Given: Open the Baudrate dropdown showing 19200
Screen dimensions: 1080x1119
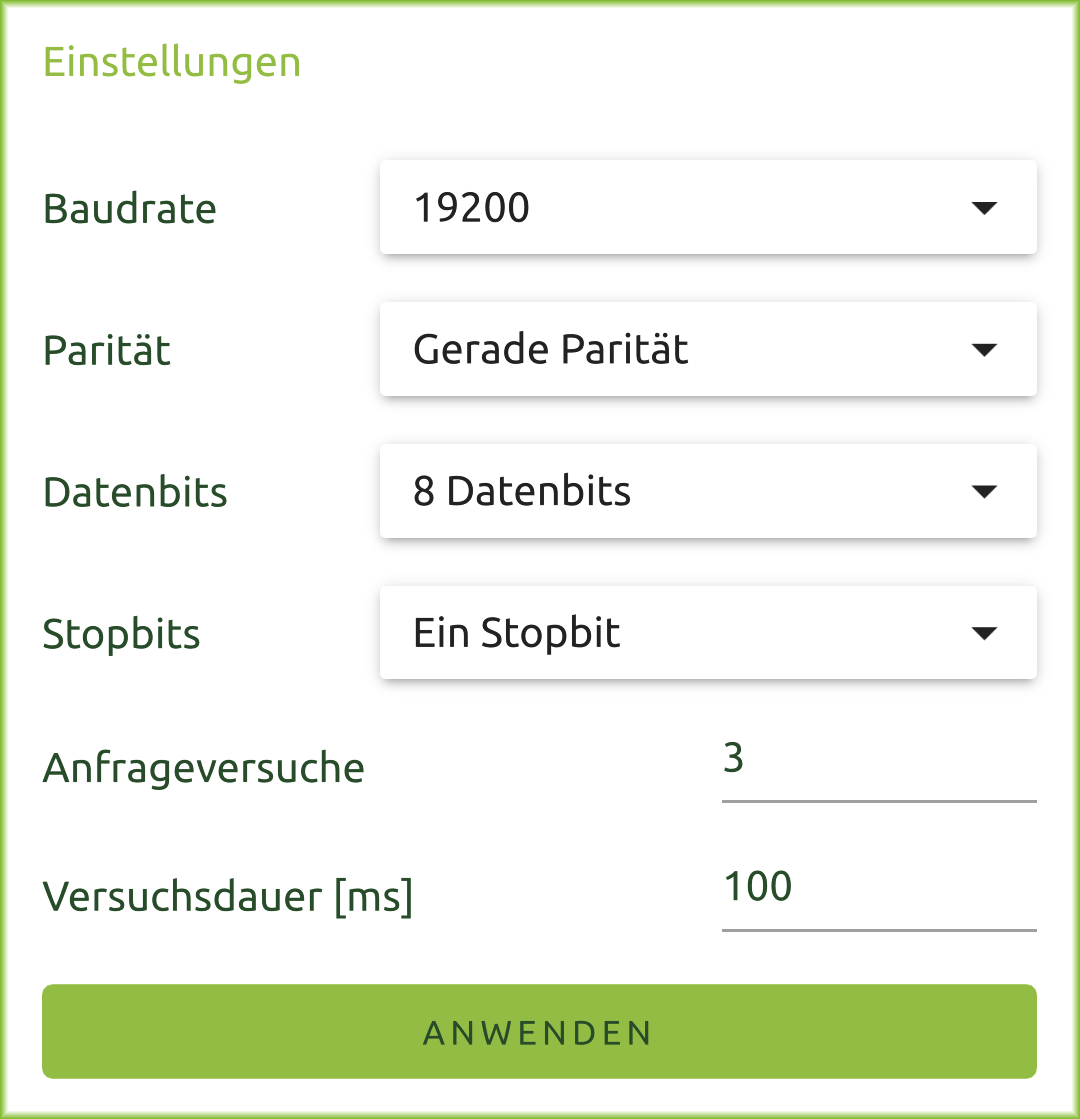Looking at the screenshot, I should coord(707,206).
